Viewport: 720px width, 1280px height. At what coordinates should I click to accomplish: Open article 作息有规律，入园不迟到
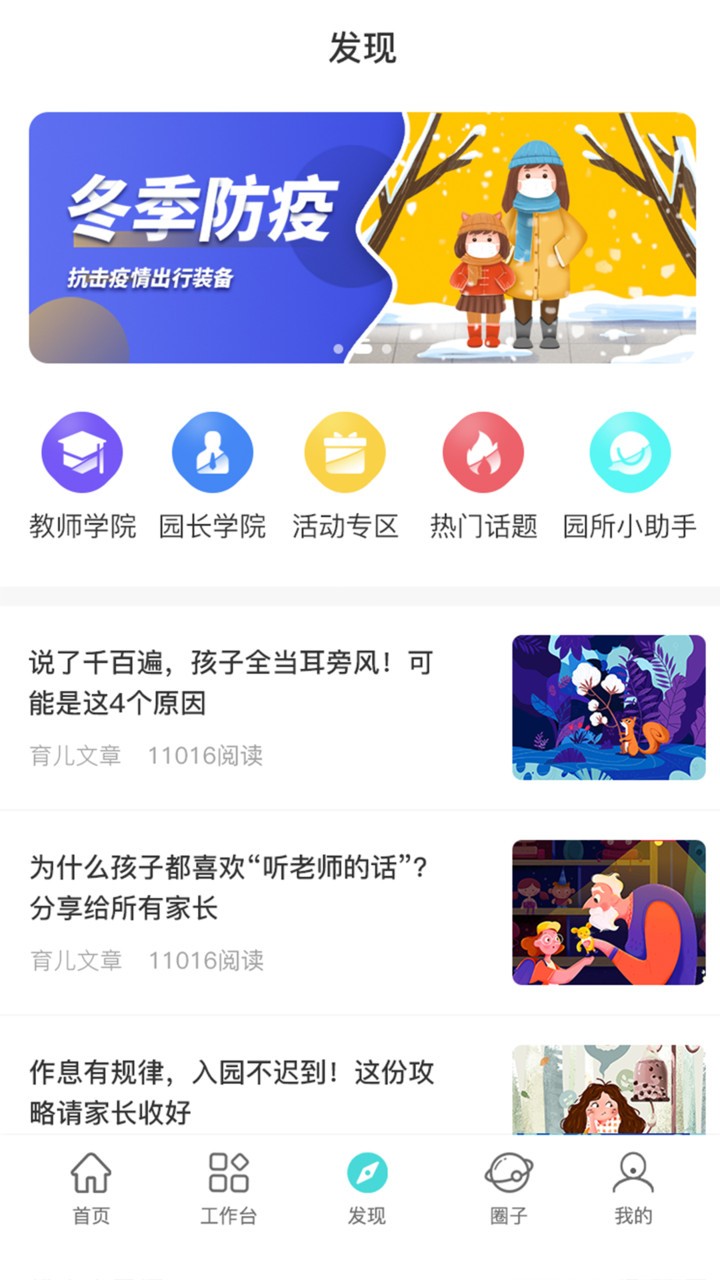pos(232,1092)
